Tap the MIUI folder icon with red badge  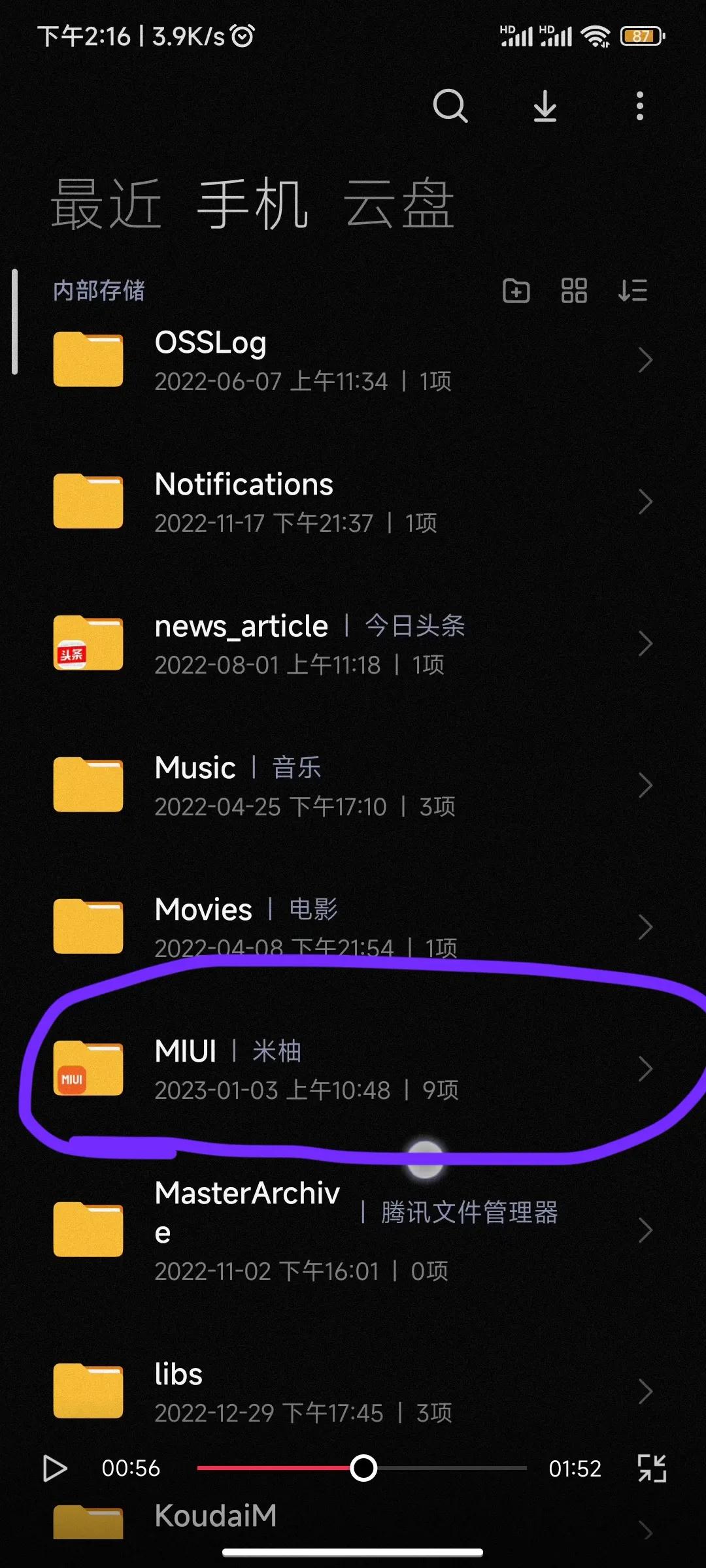[88, 1067]
